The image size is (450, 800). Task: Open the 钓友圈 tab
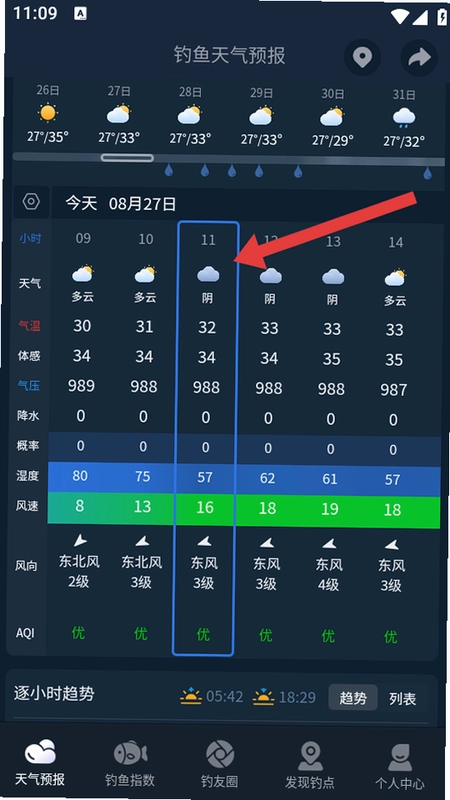(x=219, y=764)
